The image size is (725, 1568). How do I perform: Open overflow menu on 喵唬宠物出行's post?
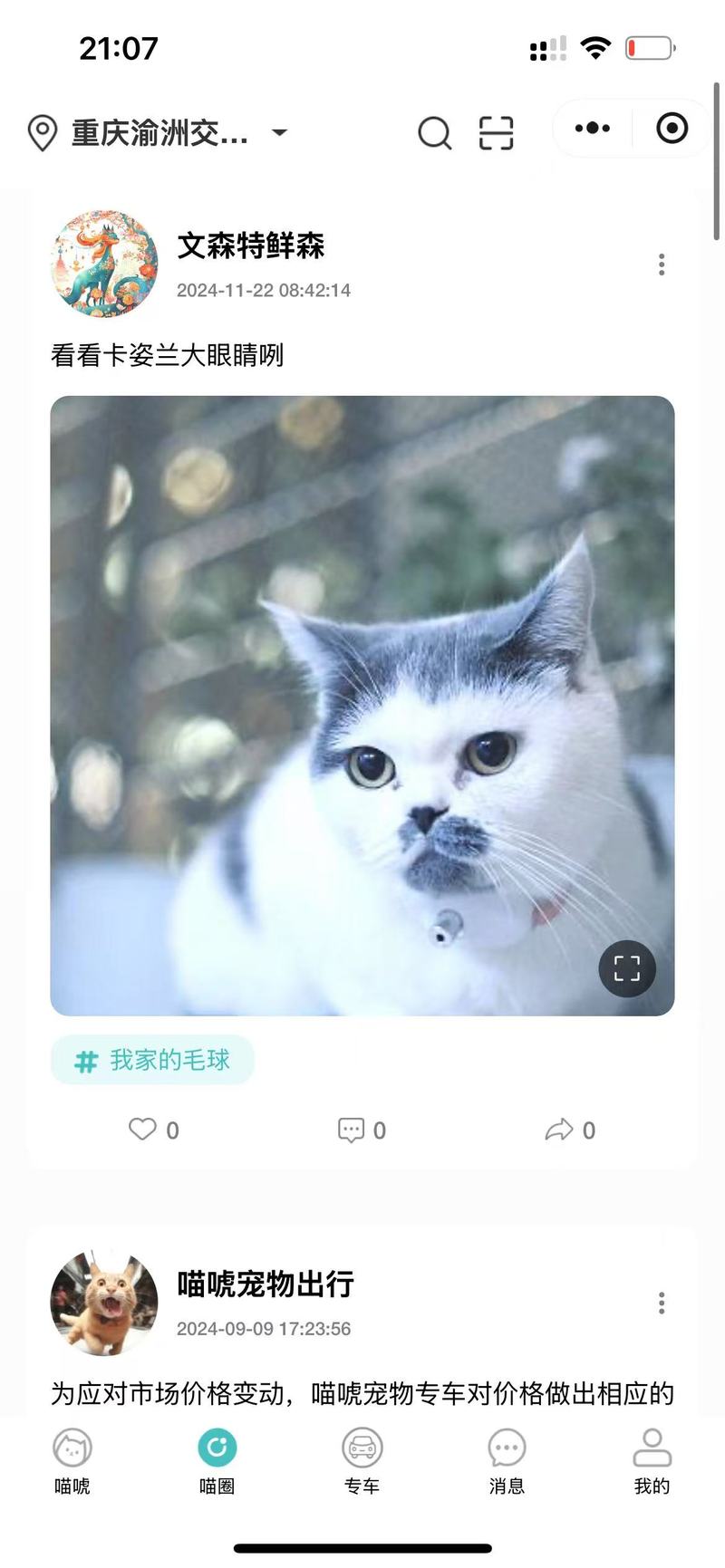pyautogui.click(x=662, y=1303)
